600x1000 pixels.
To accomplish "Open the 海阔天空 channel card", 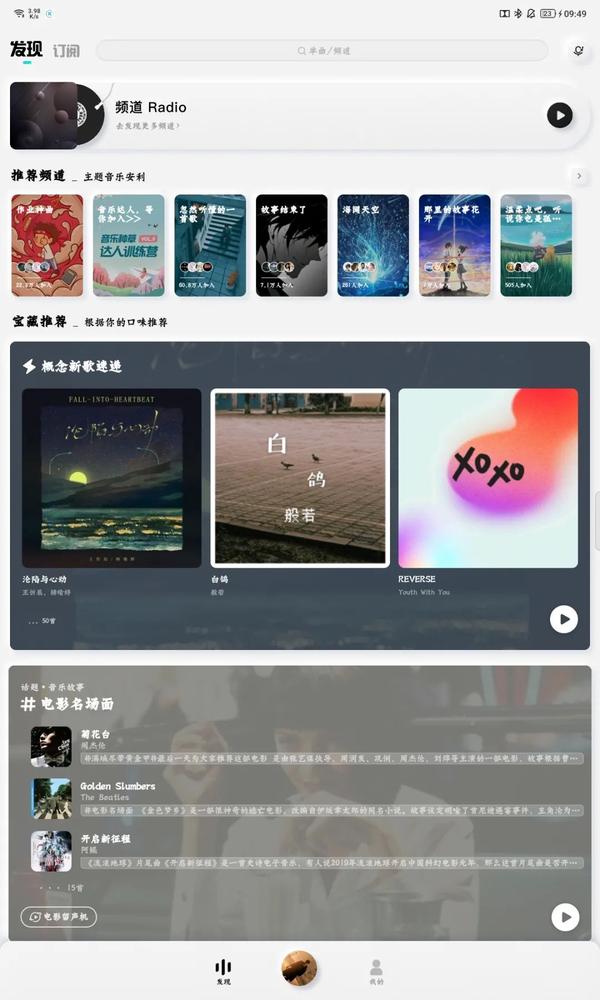I will [373, 245].
